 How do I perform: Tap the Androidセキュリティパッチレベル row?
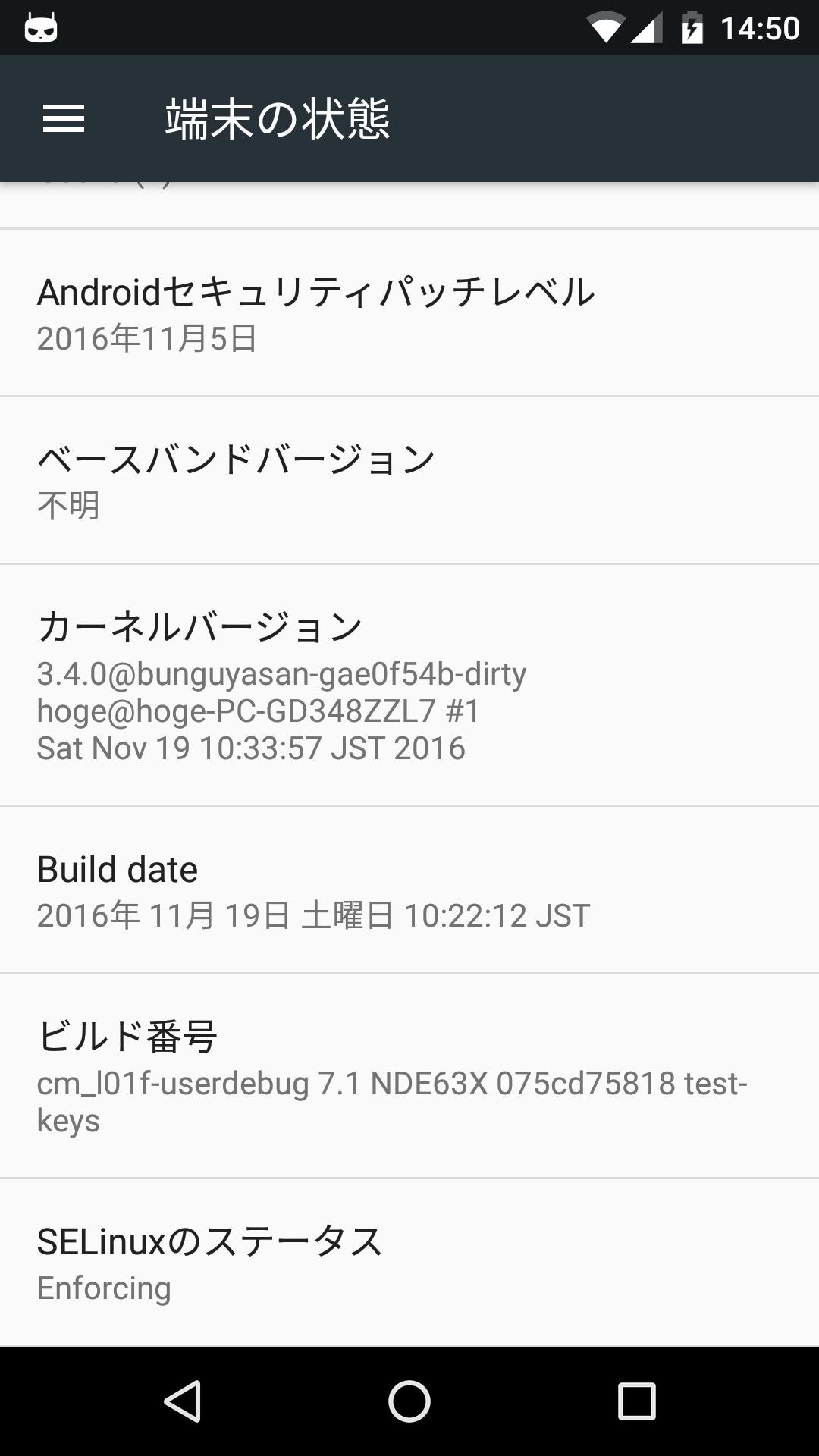click(409, 312)
